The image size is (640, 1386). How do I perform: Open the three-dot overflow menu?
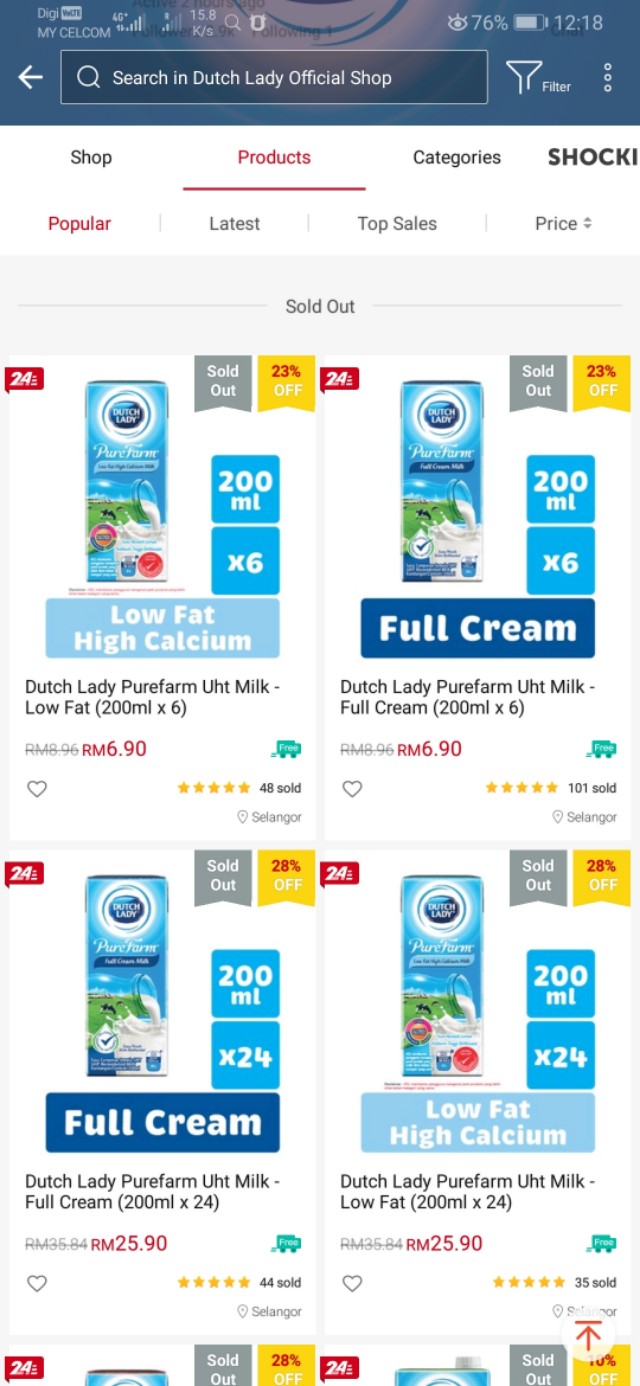point(607,78)
